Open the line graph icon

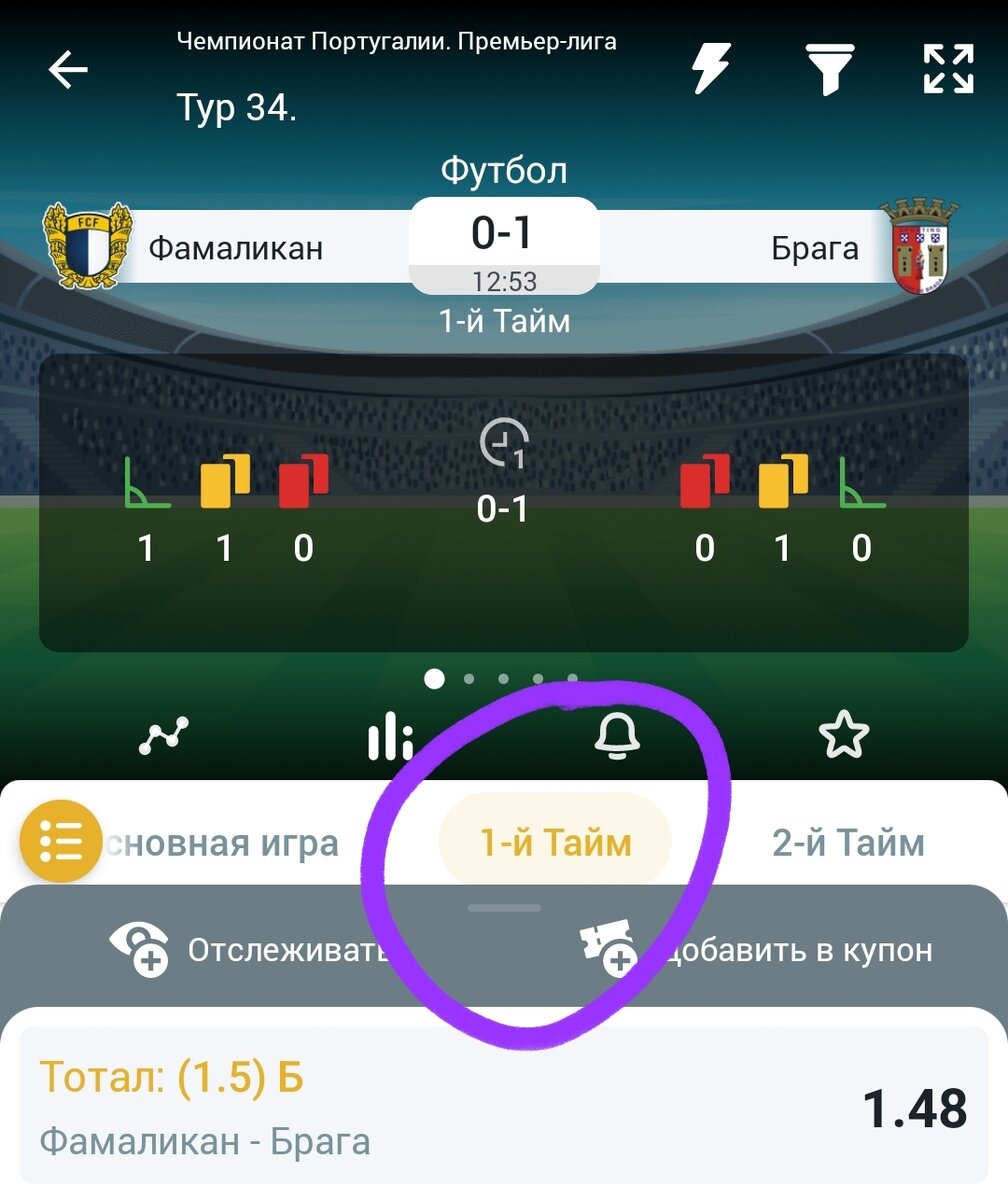(x=163, y=737)
